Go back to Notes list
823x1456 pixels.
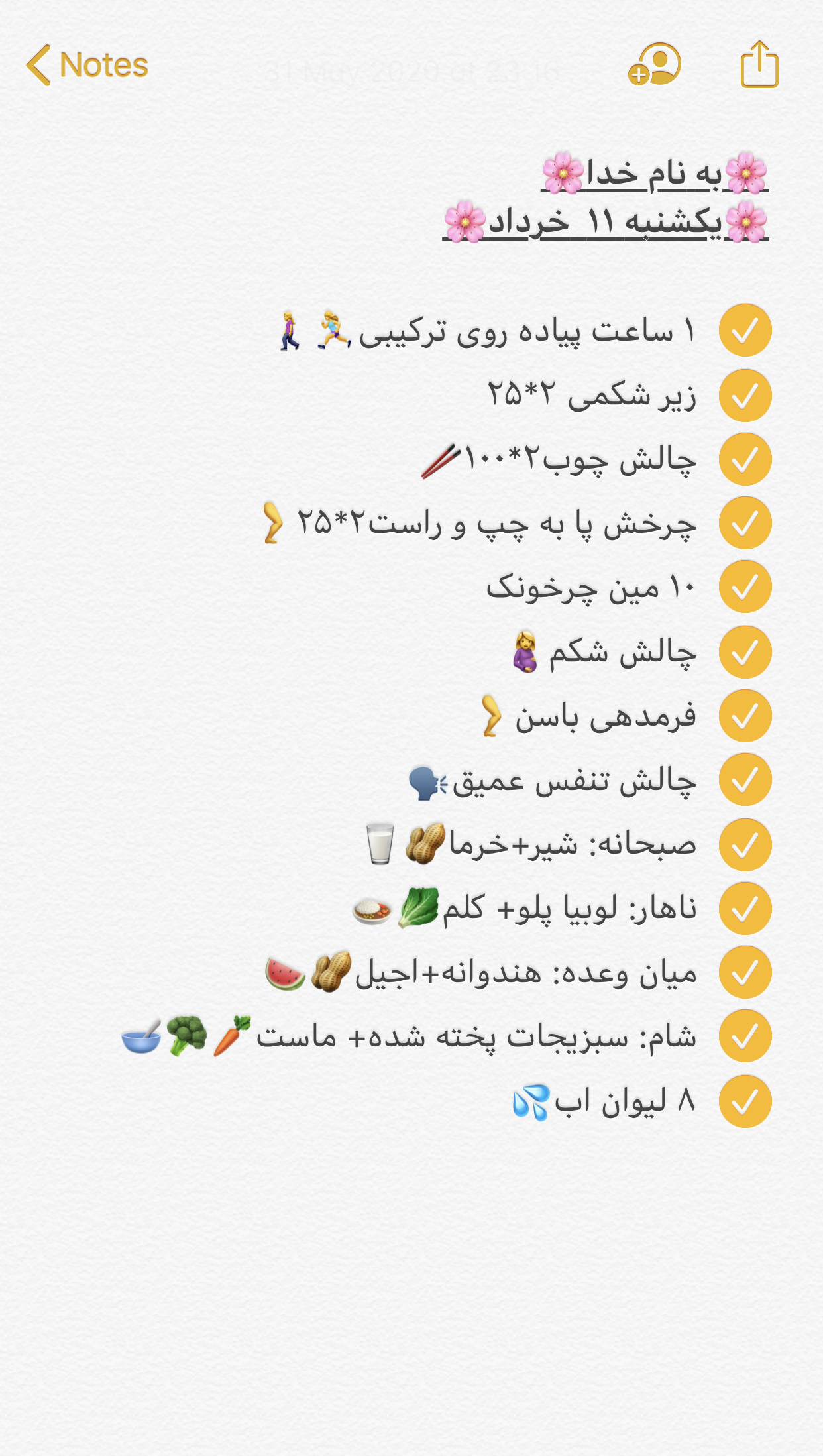point(87,65)
